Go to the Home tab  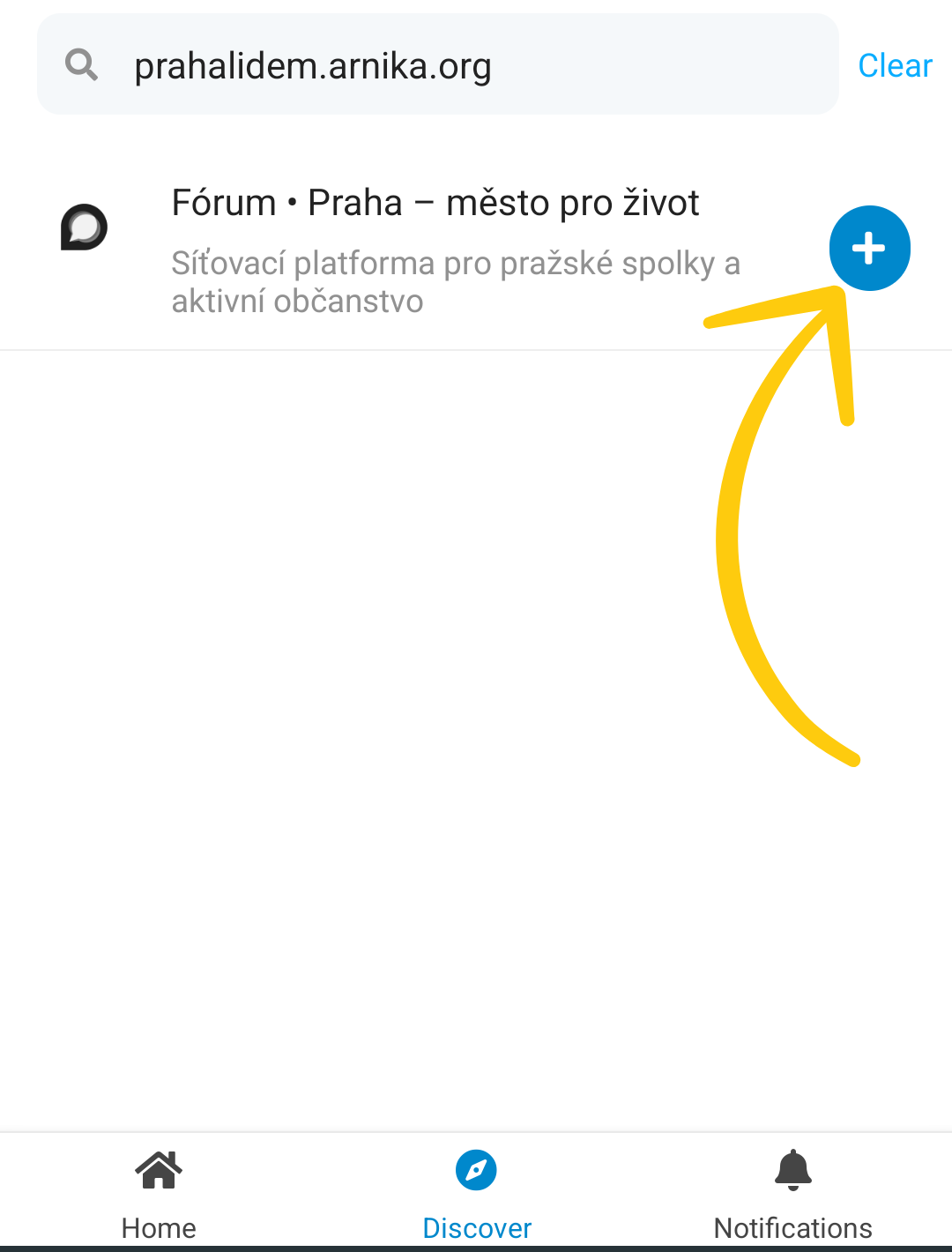159,1190
